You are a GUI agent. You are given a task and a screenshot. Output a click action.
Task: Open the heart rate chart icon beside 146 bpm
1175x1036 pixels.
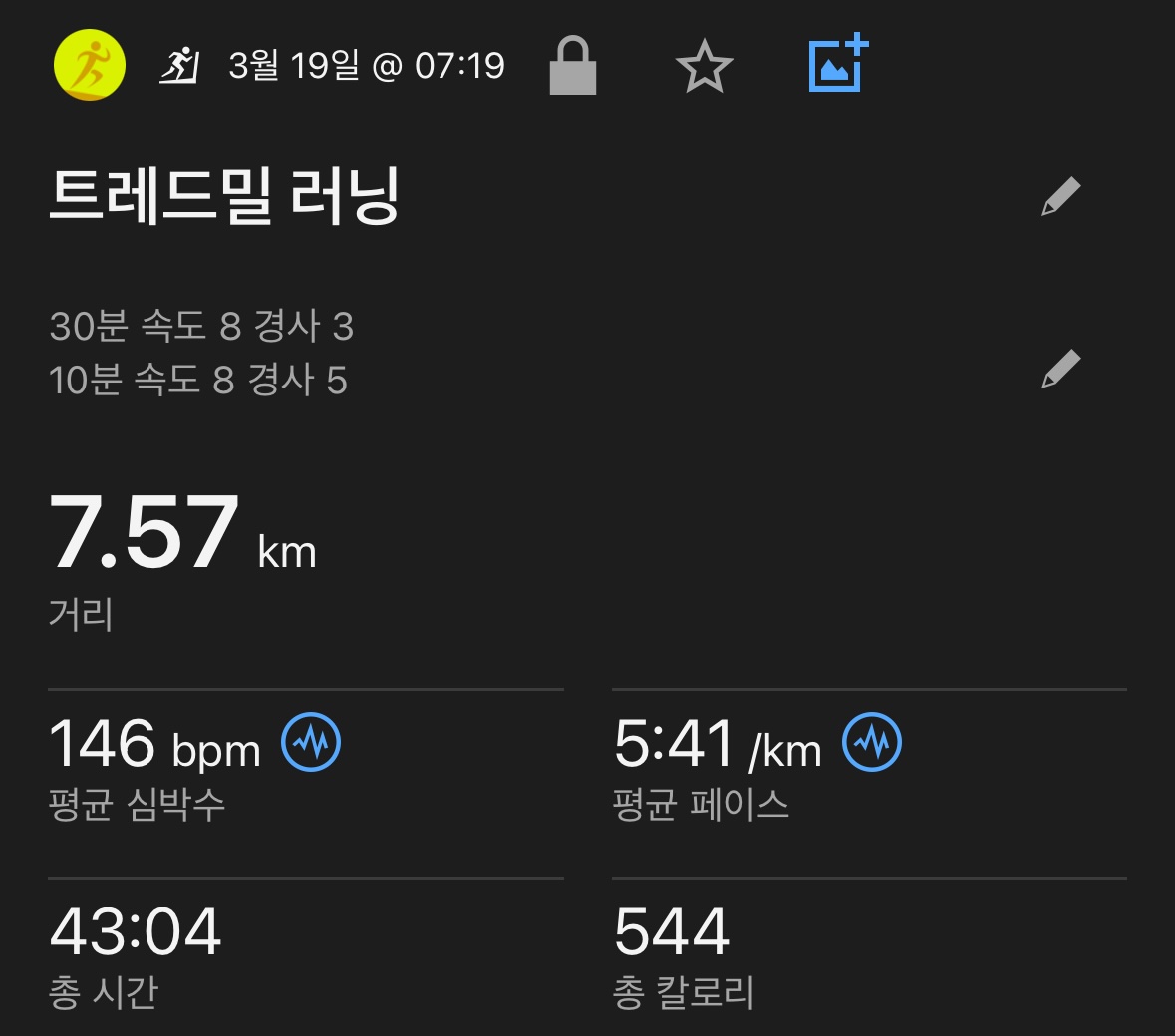(311, 743)
